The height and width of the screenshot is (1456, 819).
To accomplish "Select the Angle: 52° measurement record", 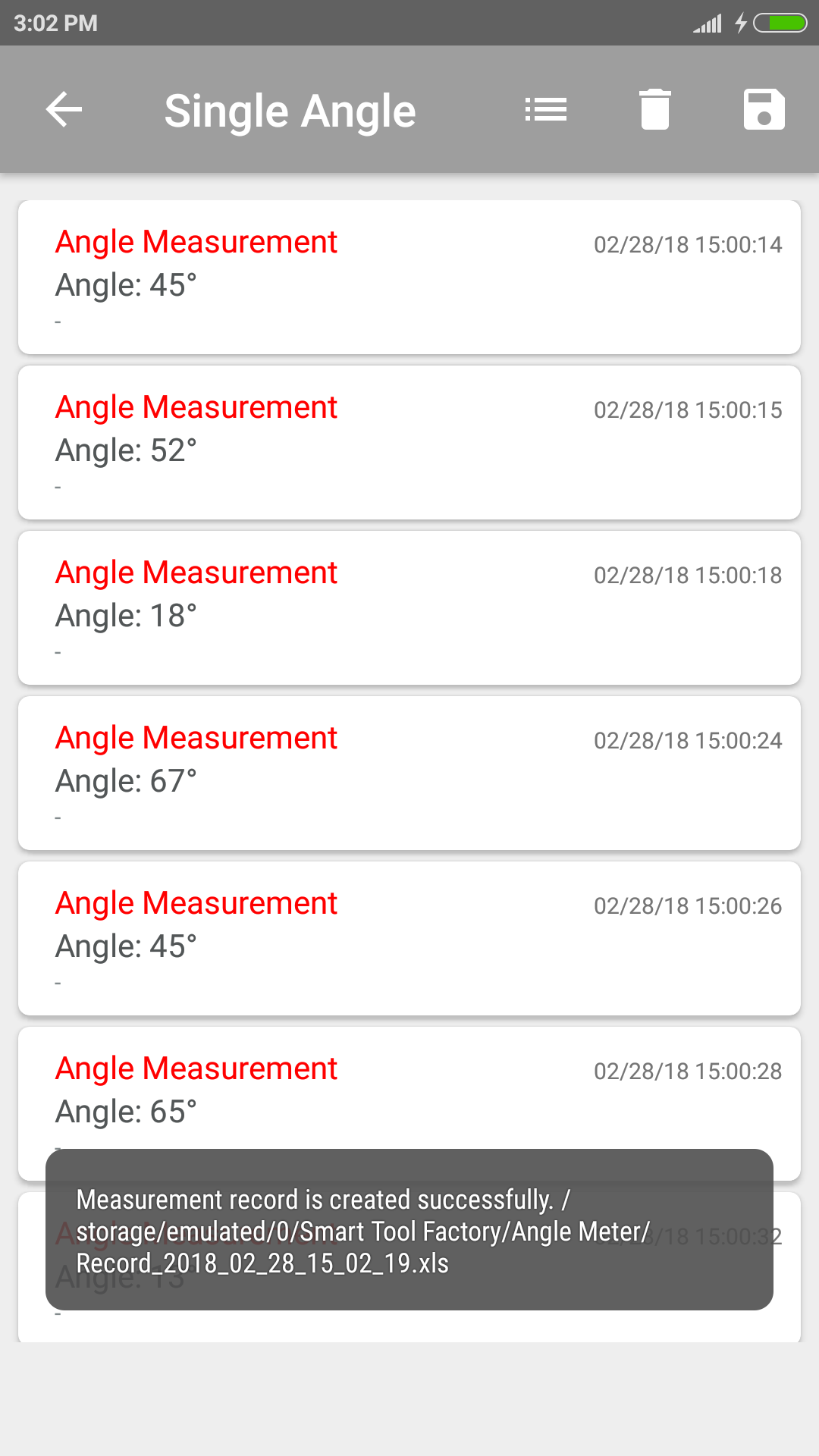I will pos(409,441).
